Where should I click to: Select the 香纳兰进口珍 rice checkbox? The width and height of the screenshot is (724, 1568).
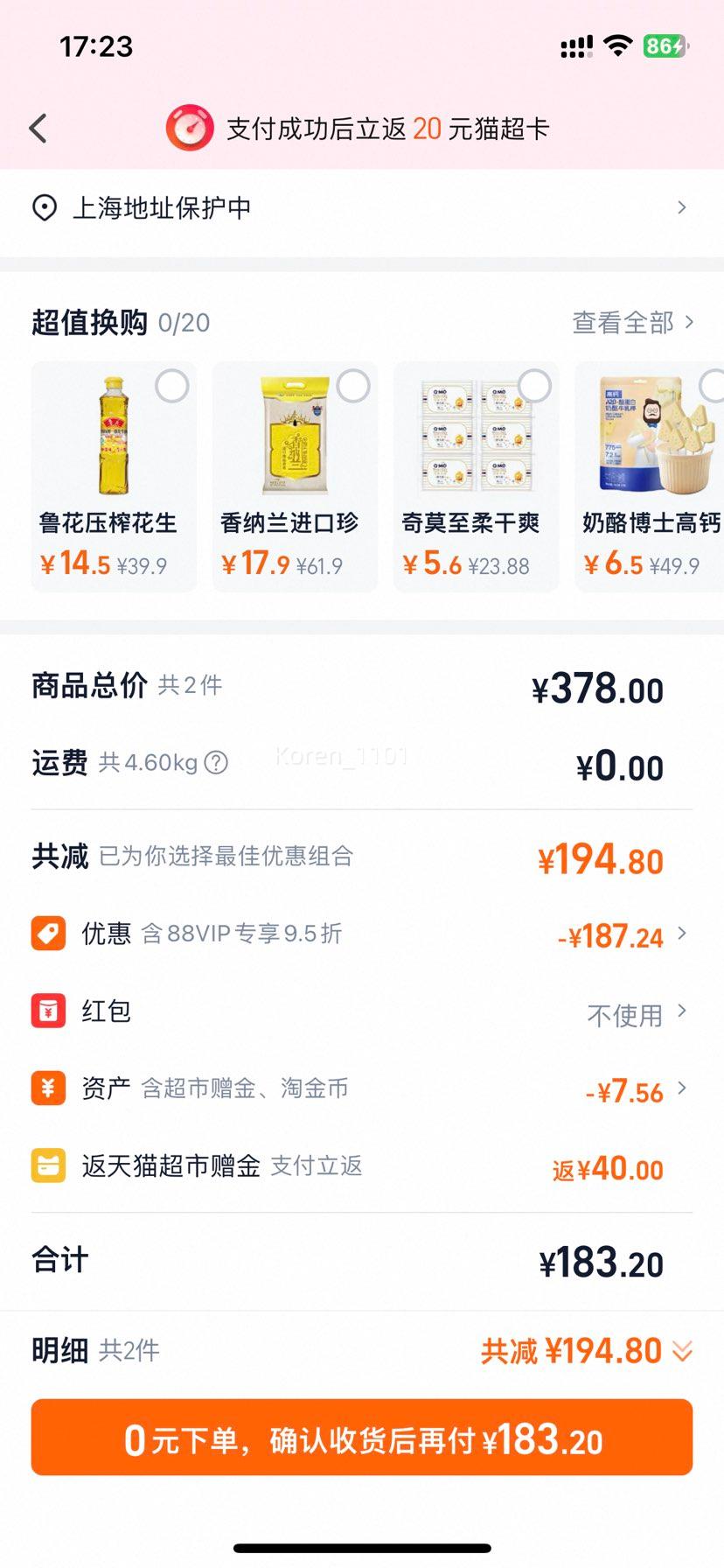coord(353,386)
